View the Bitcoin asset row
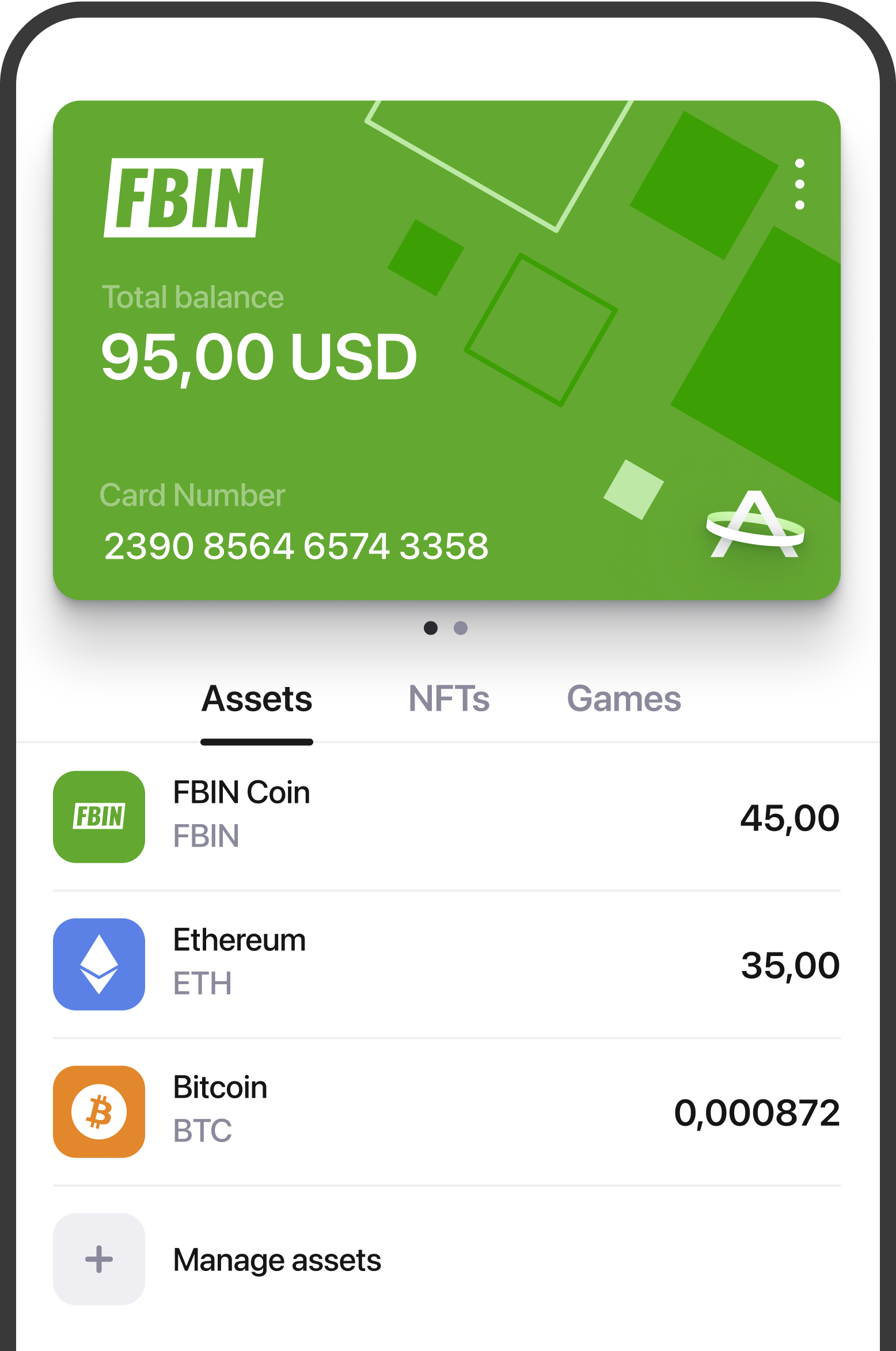Image resolution: width=896 pixels, height=1351 pixels. point(446,1111)
